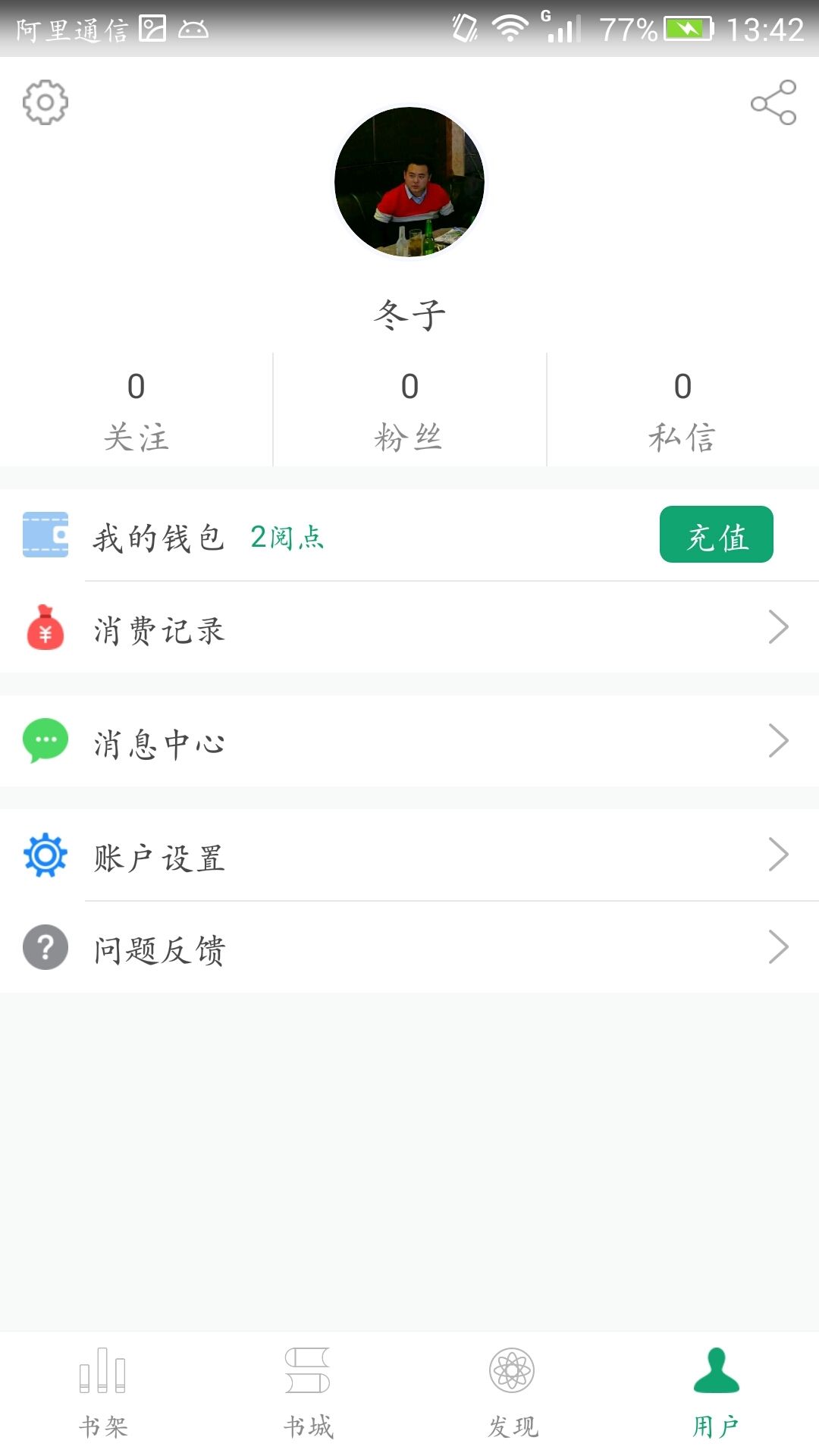The width and height of the screenshot is (819, 1456).
Task: Tap the 充值 recharge button
Action: [716, 535]
